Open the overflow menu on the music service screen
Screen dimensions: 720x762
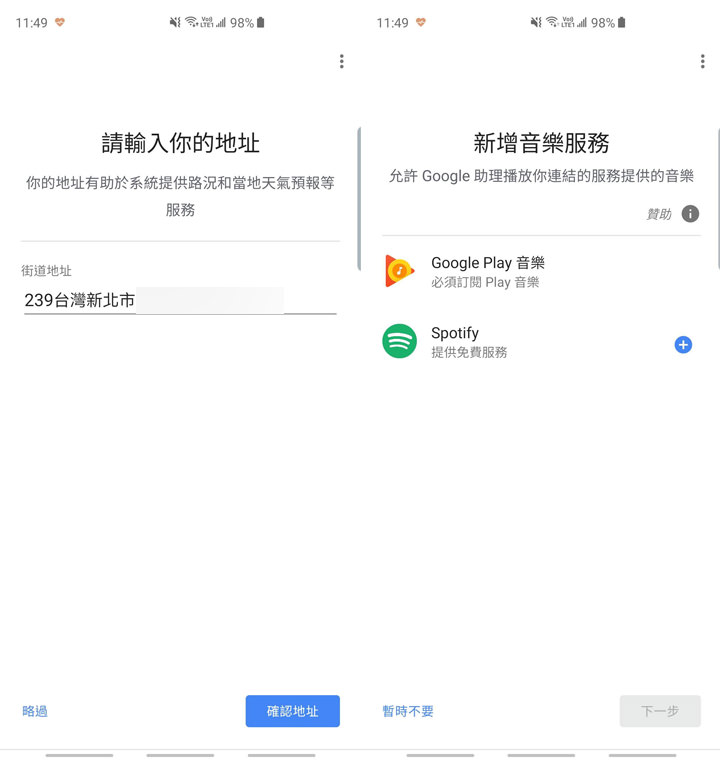click(701, 61)
